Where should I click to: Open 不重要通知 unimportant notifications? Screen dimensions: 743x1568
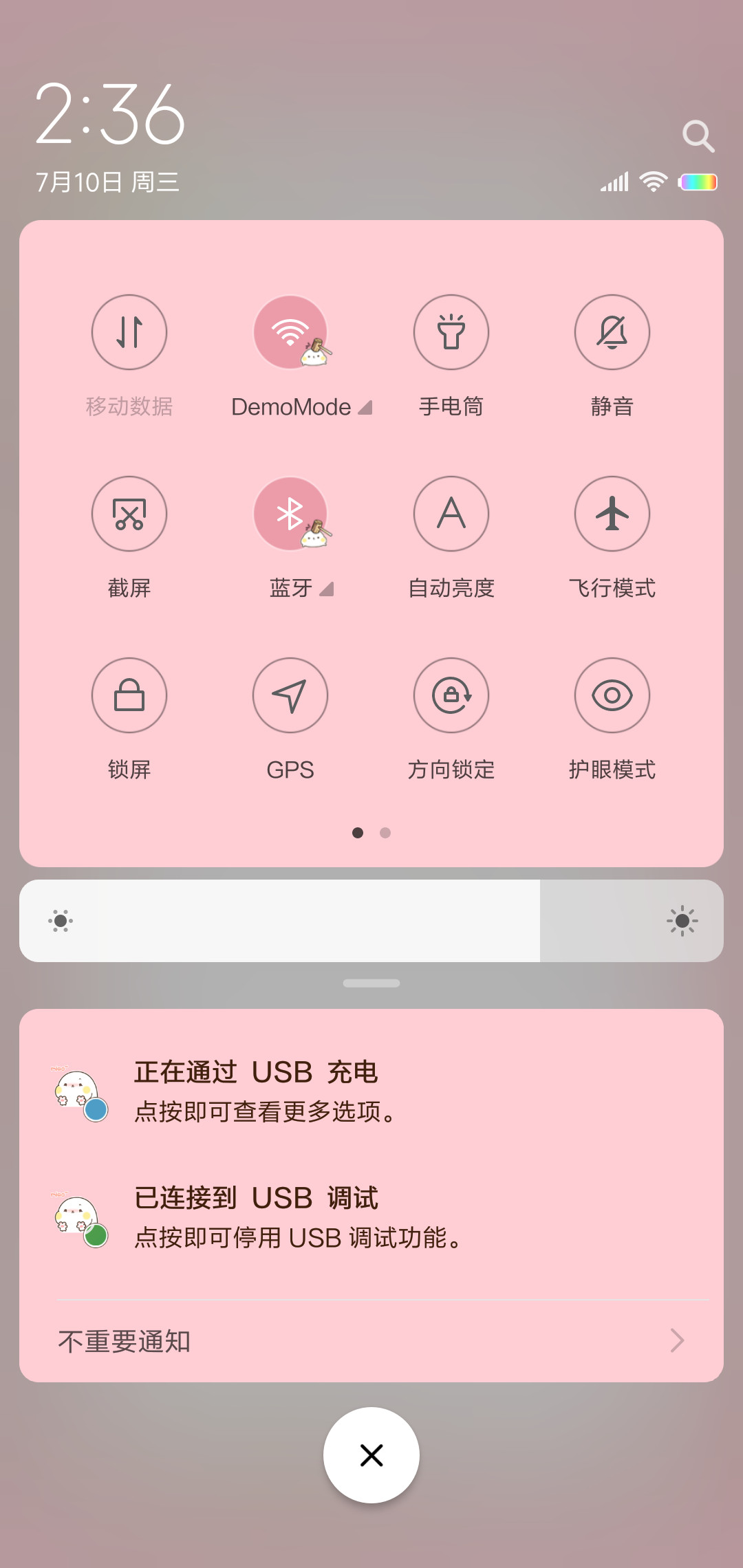[371, 1341]
